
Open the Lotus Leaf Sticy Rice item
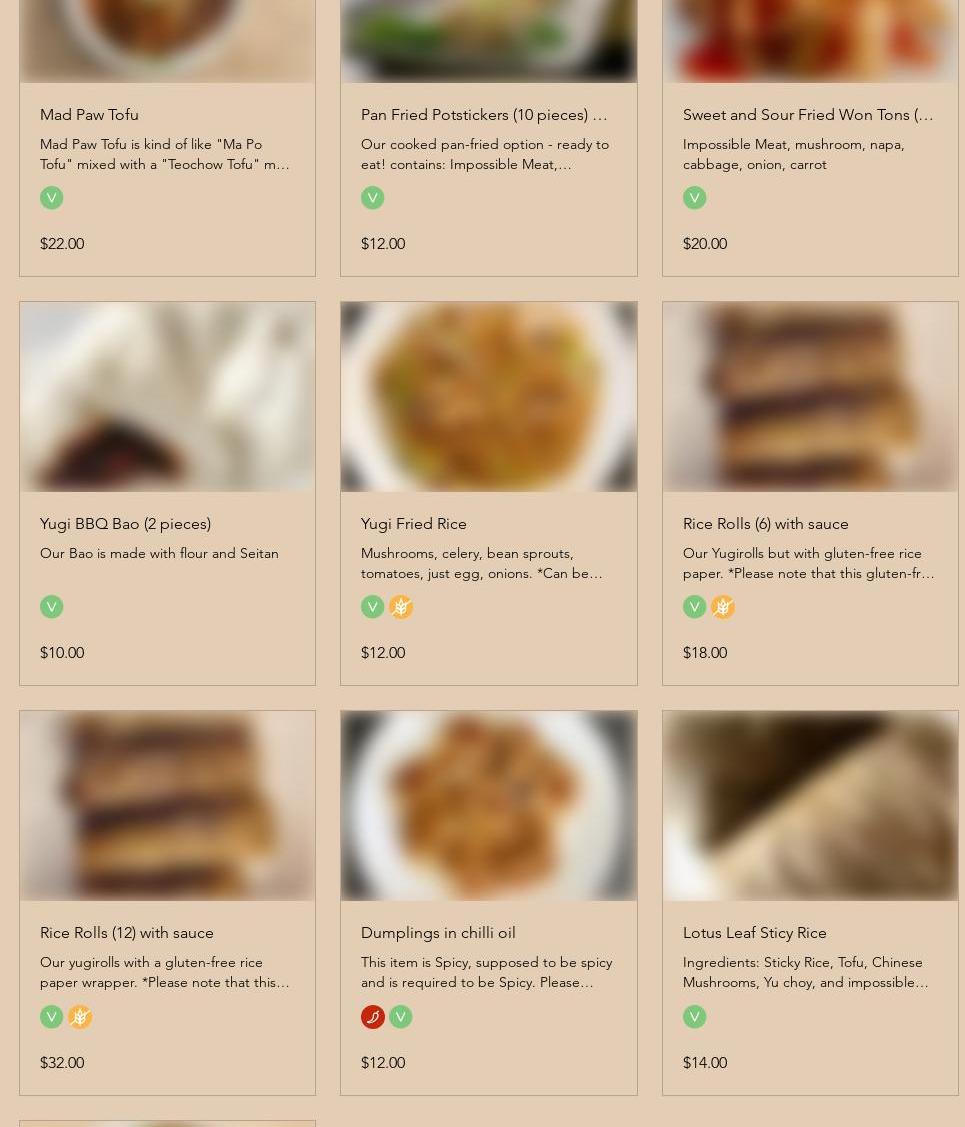point(754,933)
